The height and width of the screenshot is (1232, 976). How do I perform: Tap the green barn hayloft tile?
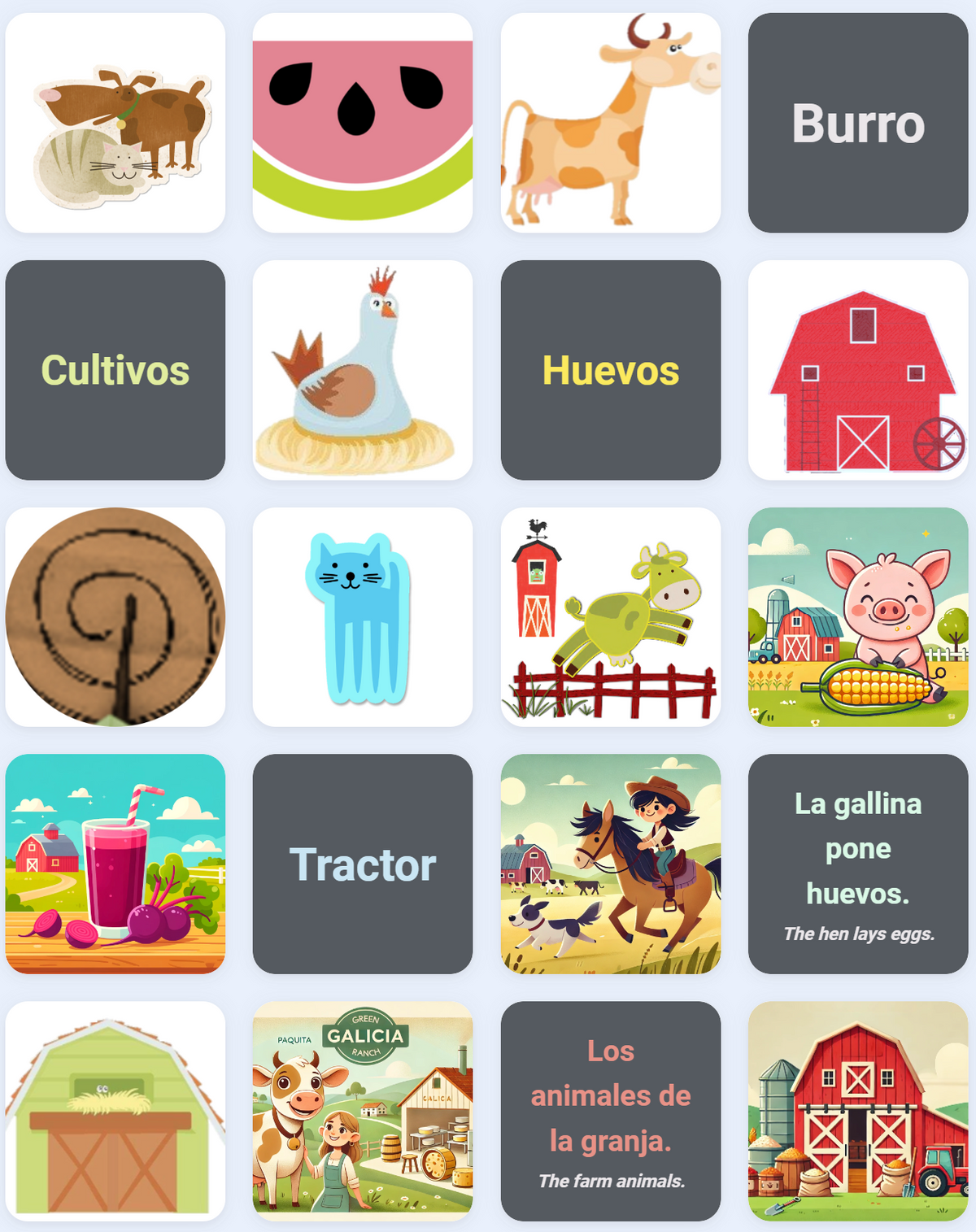coord(115,1111)
